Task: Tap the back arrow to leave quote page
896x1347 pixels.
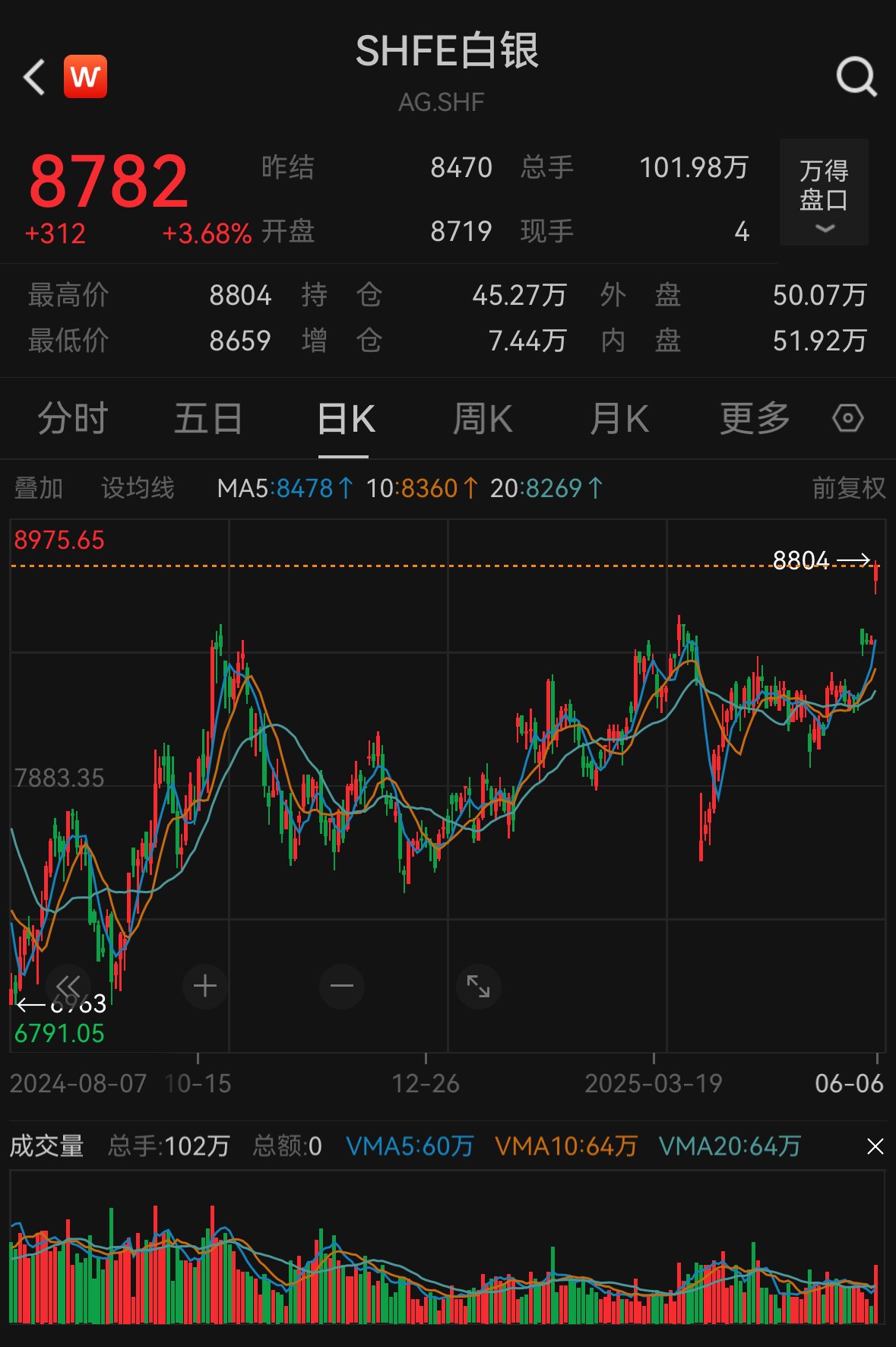Action: tap(33, 77)
